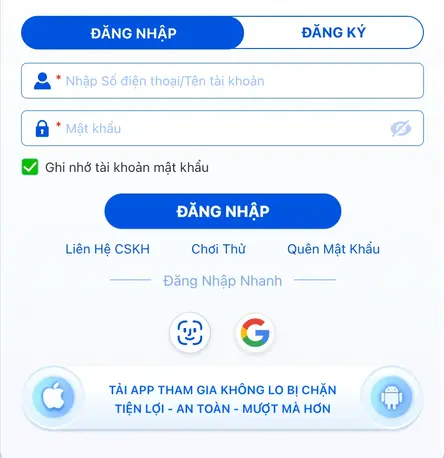Viewport: 444px width, 458px height.
Task: Open Quên Mật Khẩu link
Action: click(333, 249)
